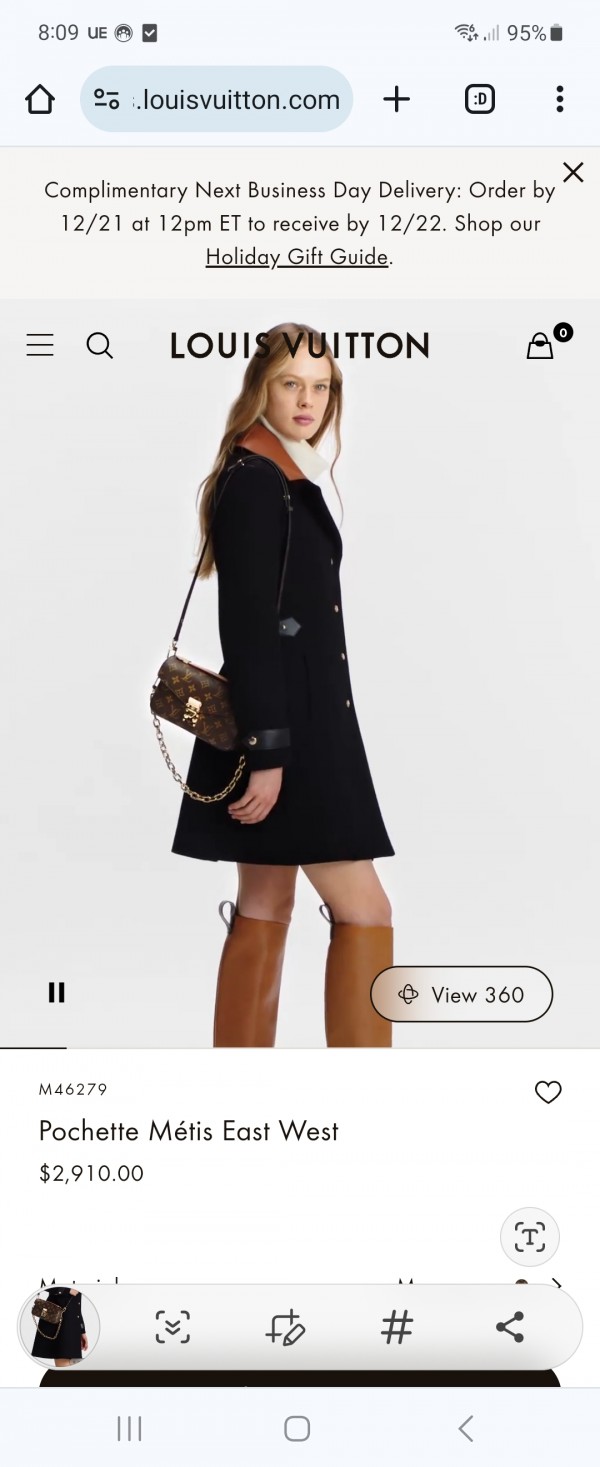Share the captured screenshot

pyautogui.click(x=510, y=1327)
